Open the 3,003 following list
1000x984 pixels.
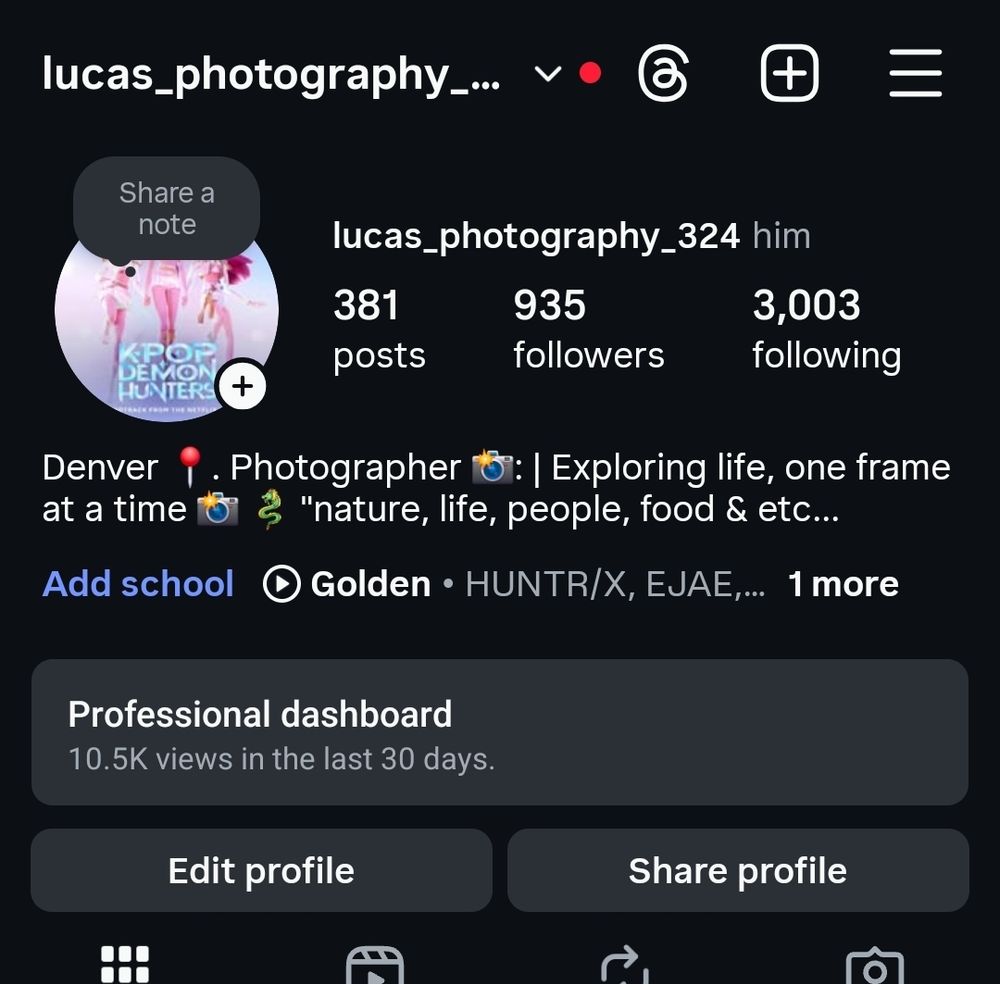(x=826, y=328)
